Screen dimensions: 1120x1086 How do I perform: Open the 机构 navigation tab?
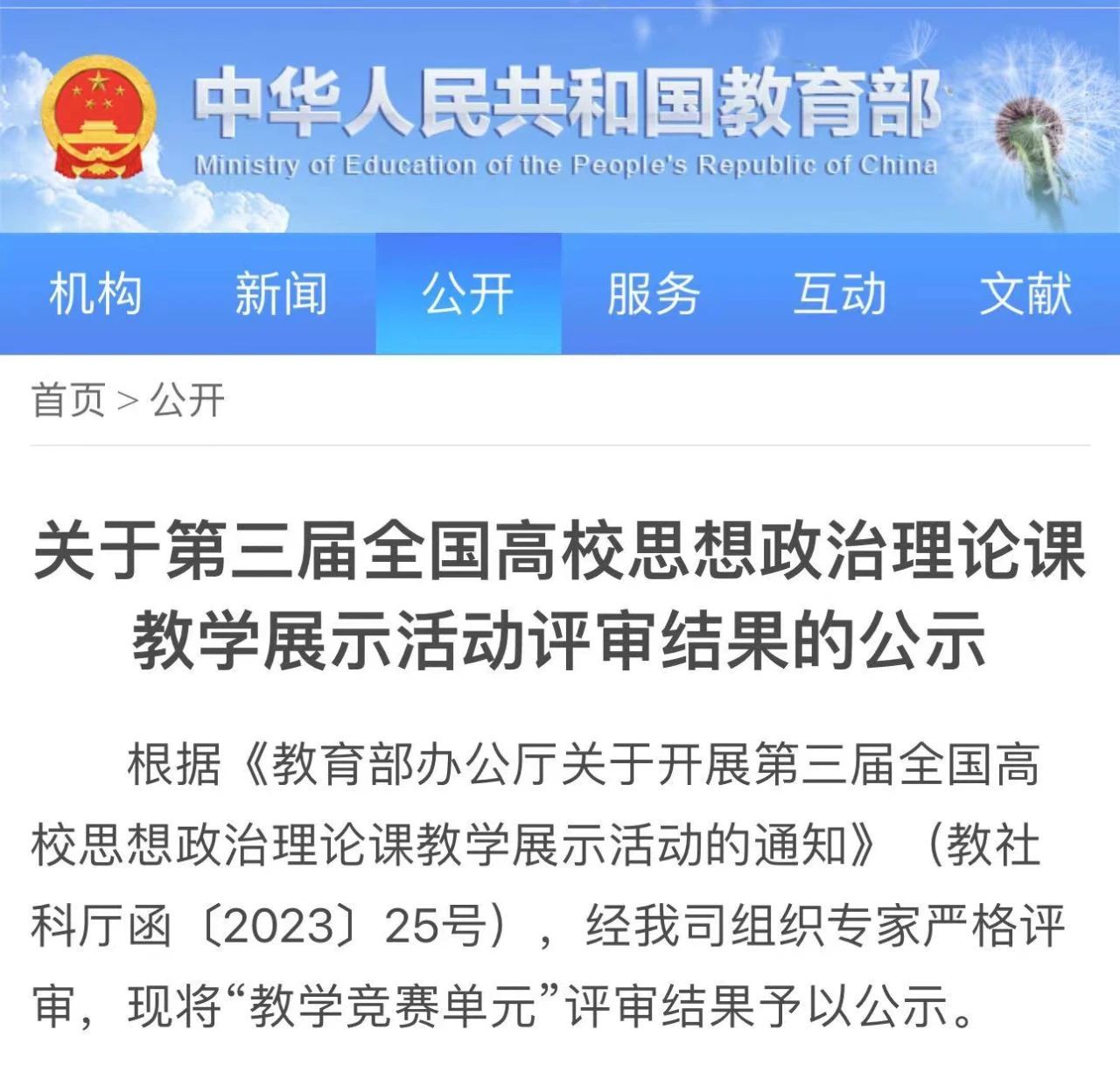95,293
